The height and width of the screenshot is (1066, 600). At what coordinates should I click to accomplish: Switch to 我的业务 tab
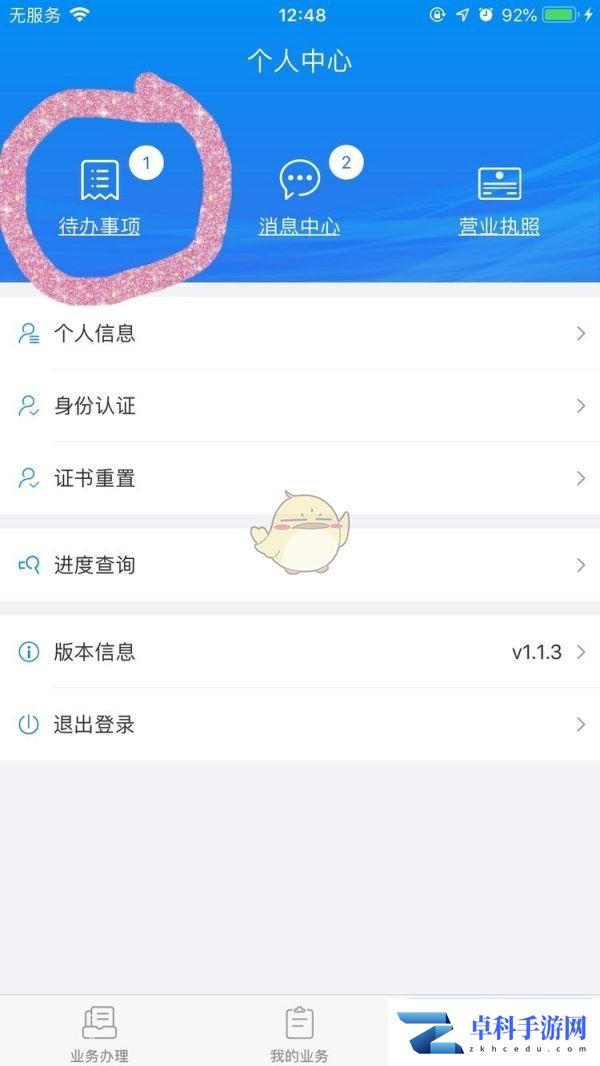pos(299,1034)
